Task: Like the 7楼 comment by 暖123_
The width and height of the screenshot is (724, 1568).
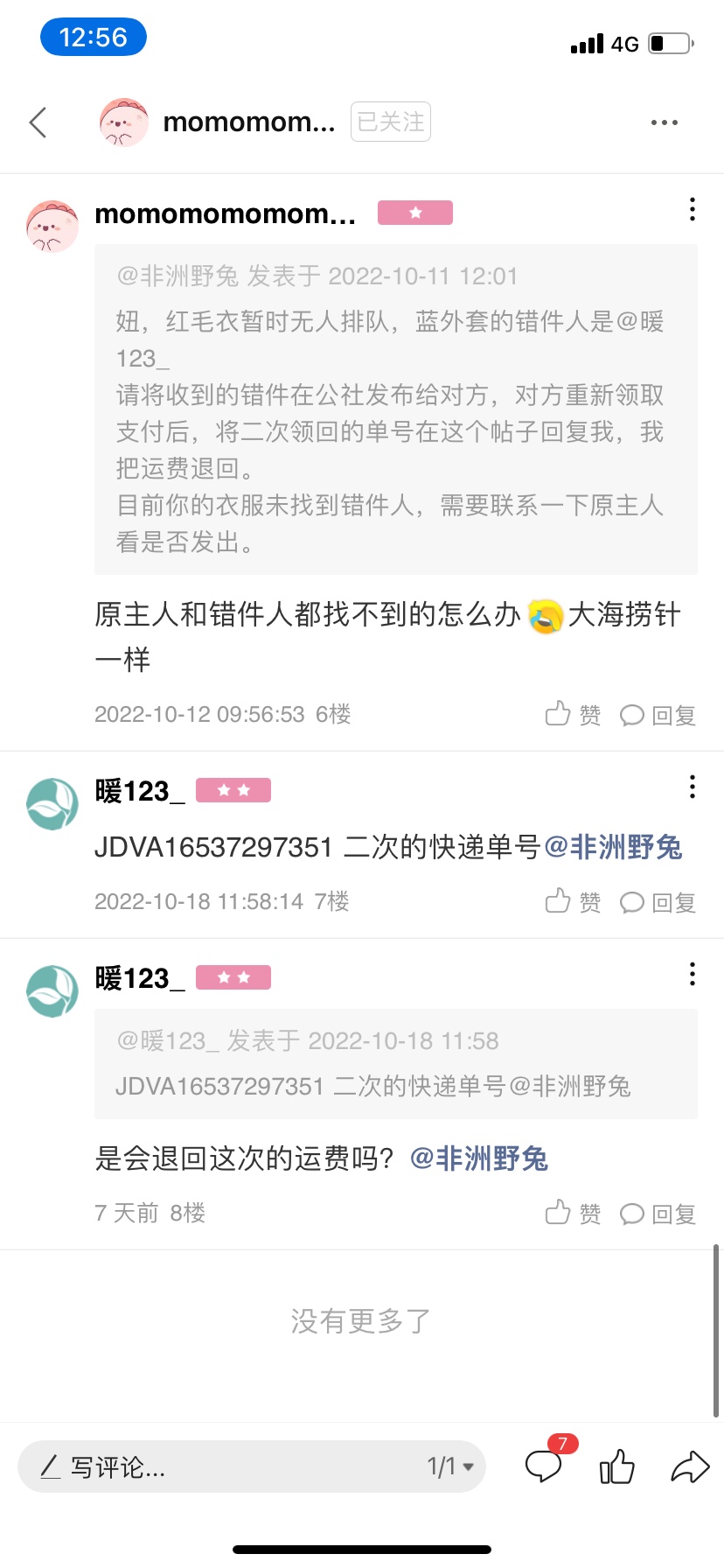Action: pyautogui.click(x=573, y=901)
